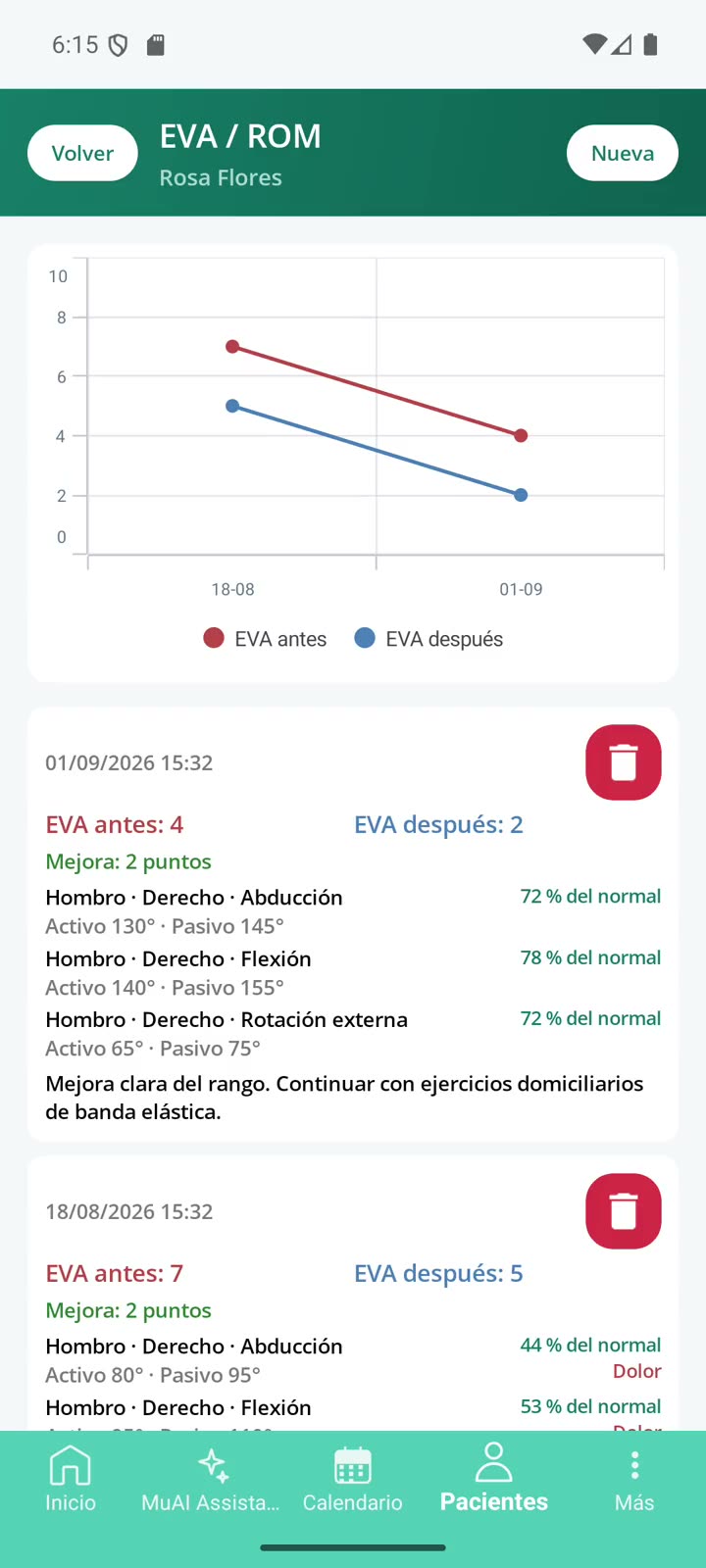Delete the 01/09/2026 15:32 record
This screenshot has width=706, height=1568.
(624, 762)
